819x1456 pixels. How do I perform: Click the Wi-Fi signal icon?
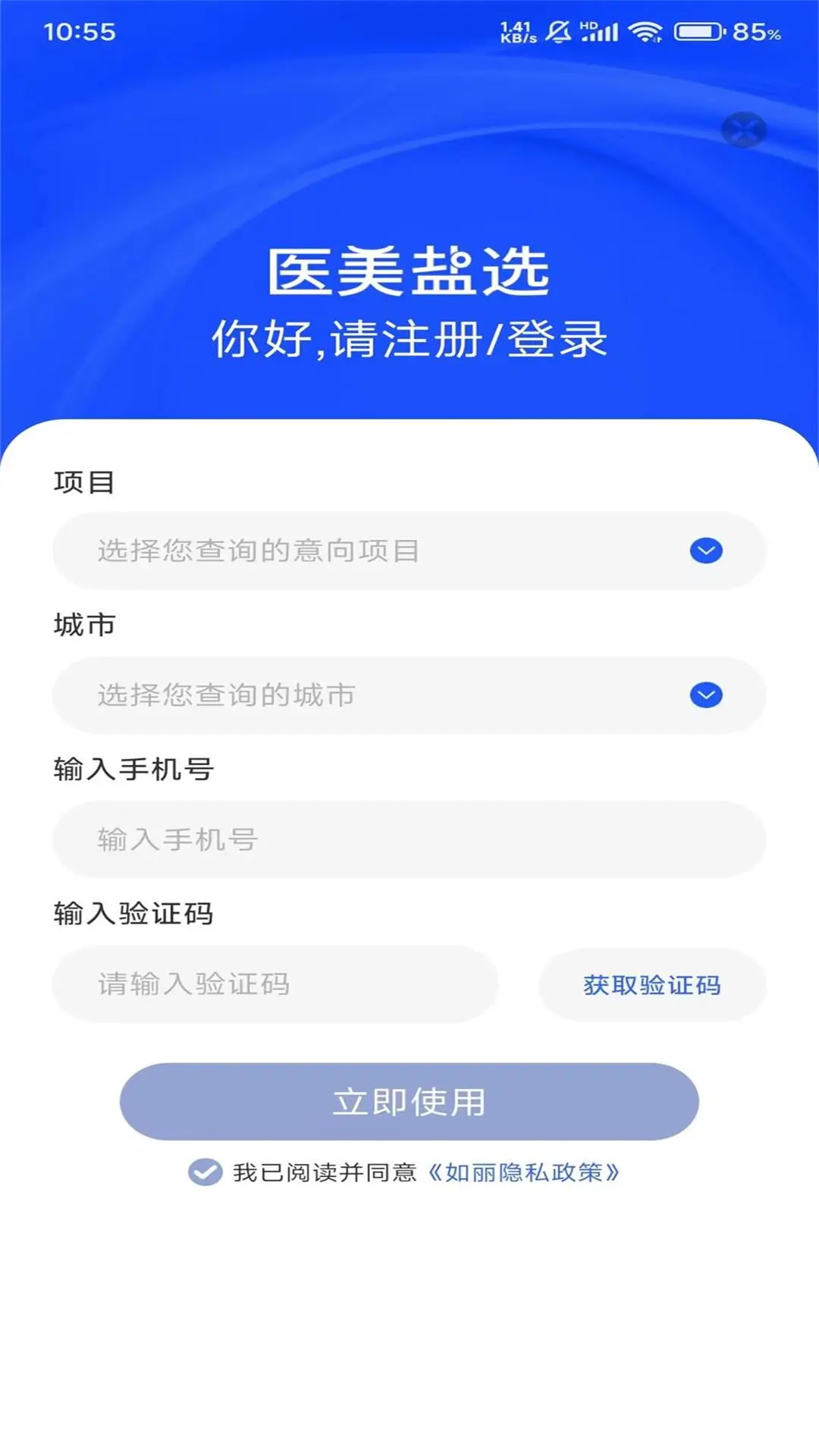644,32
